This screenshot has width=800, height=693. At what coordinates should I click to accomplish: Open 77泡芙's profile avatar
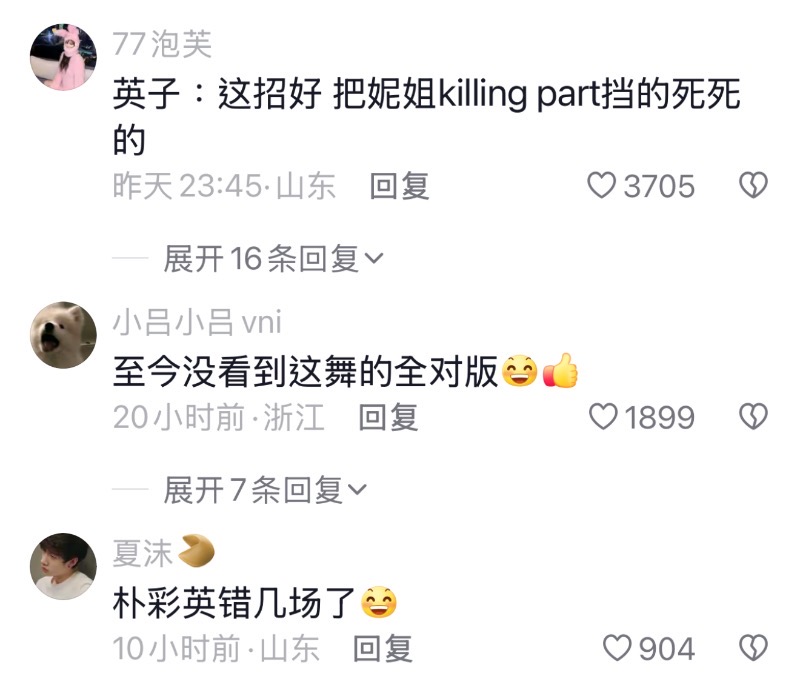pos(65,57)
